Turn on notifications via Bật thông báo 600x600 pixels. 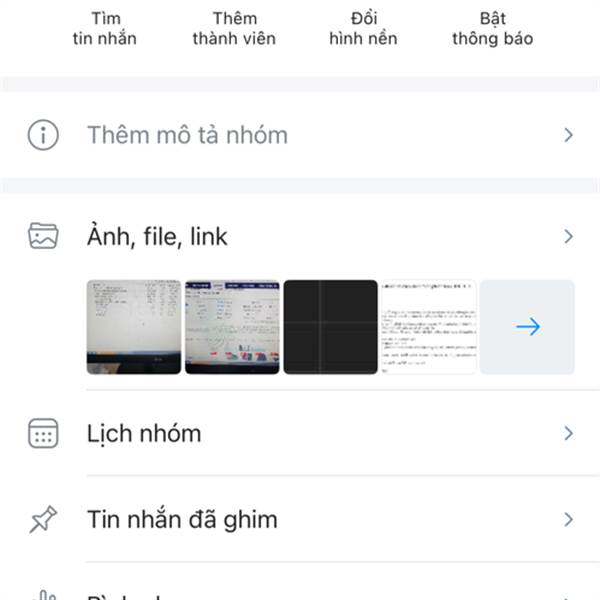492,29
